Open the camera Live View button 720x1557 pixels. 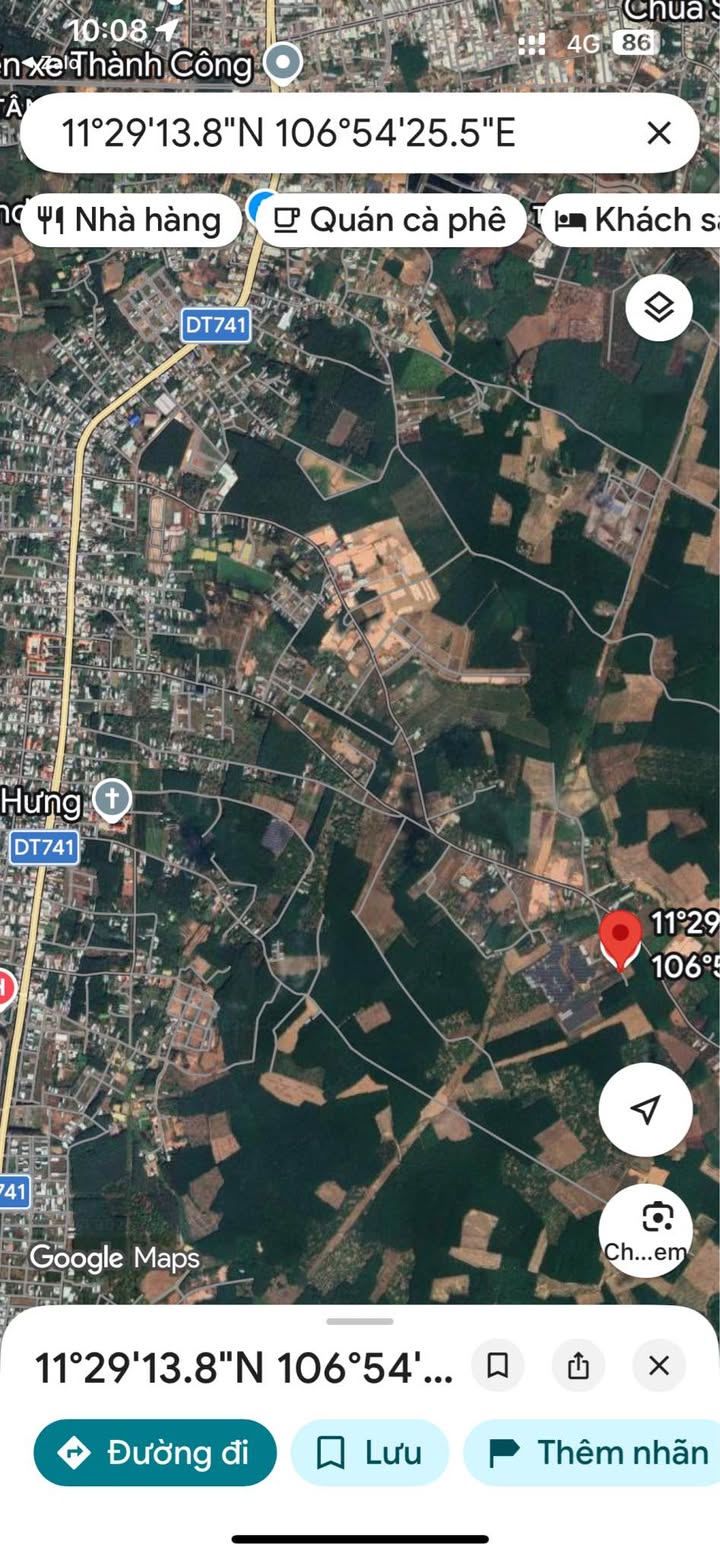click(646, 1230)
